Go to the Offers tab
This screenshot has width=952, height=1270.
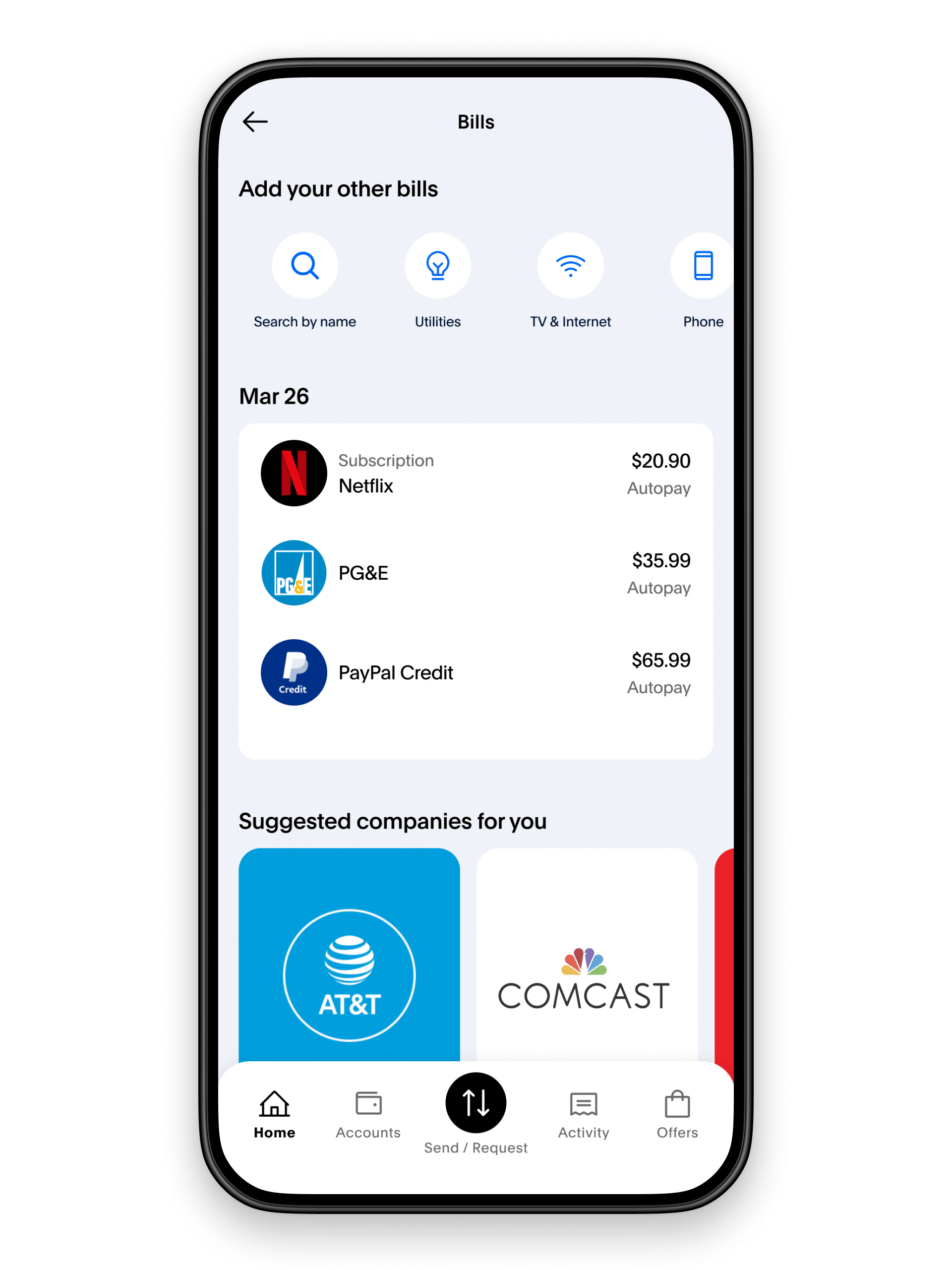pos(677,1115)
